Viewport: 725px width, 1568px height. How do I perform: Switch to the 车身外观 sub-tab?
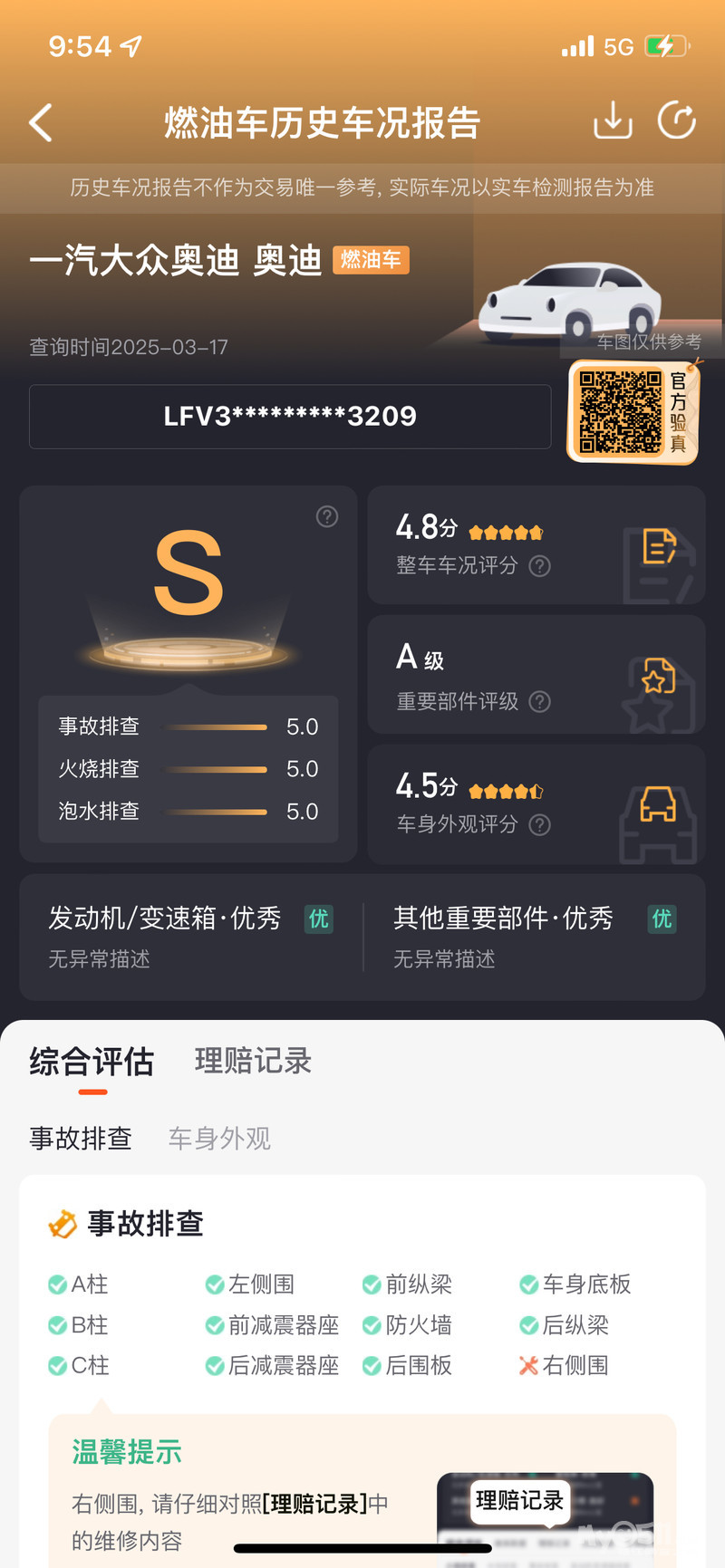point(219,1139)
